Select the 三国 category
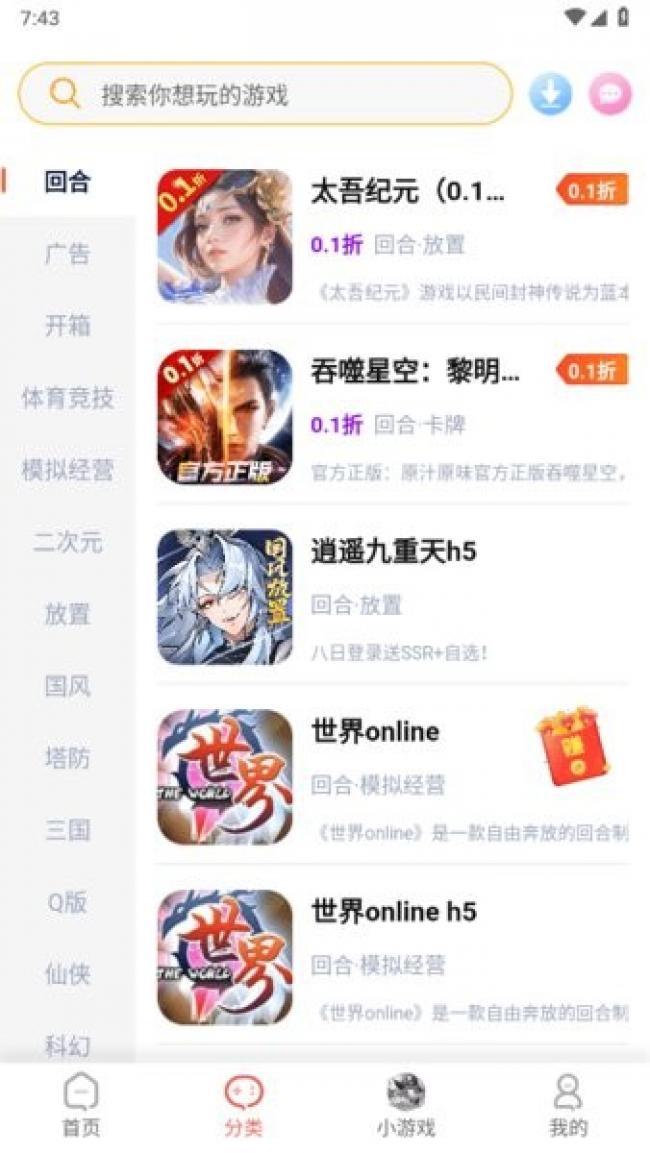 coord(67,830)
